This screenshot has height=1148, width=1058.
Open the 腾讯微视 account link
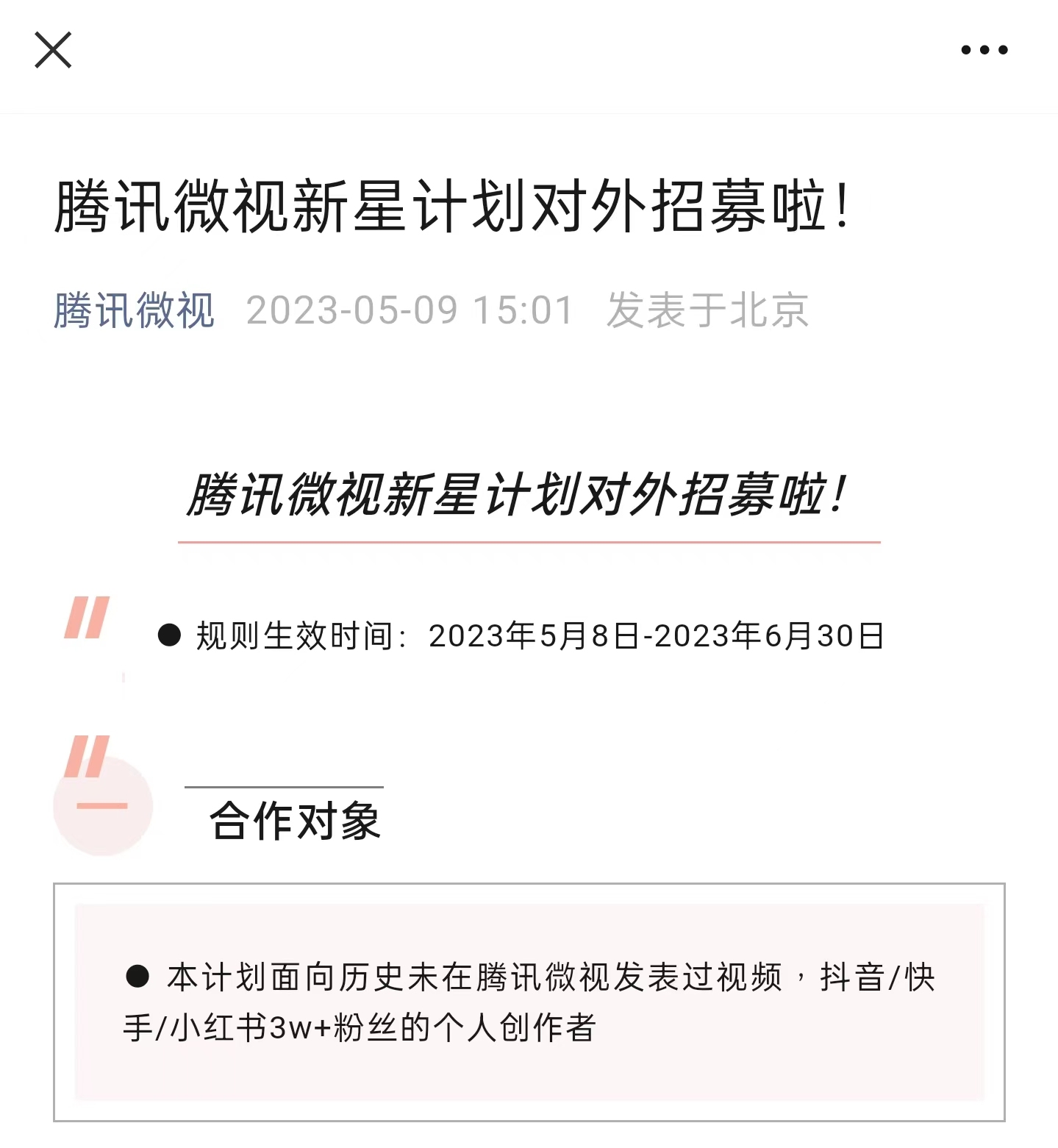click(134, 310)
